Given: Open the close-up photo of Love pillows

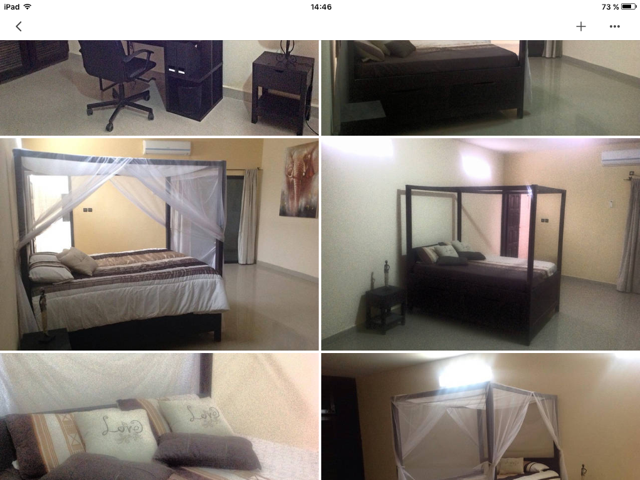Looking at the screenshot, I should [x=158, y=417].
